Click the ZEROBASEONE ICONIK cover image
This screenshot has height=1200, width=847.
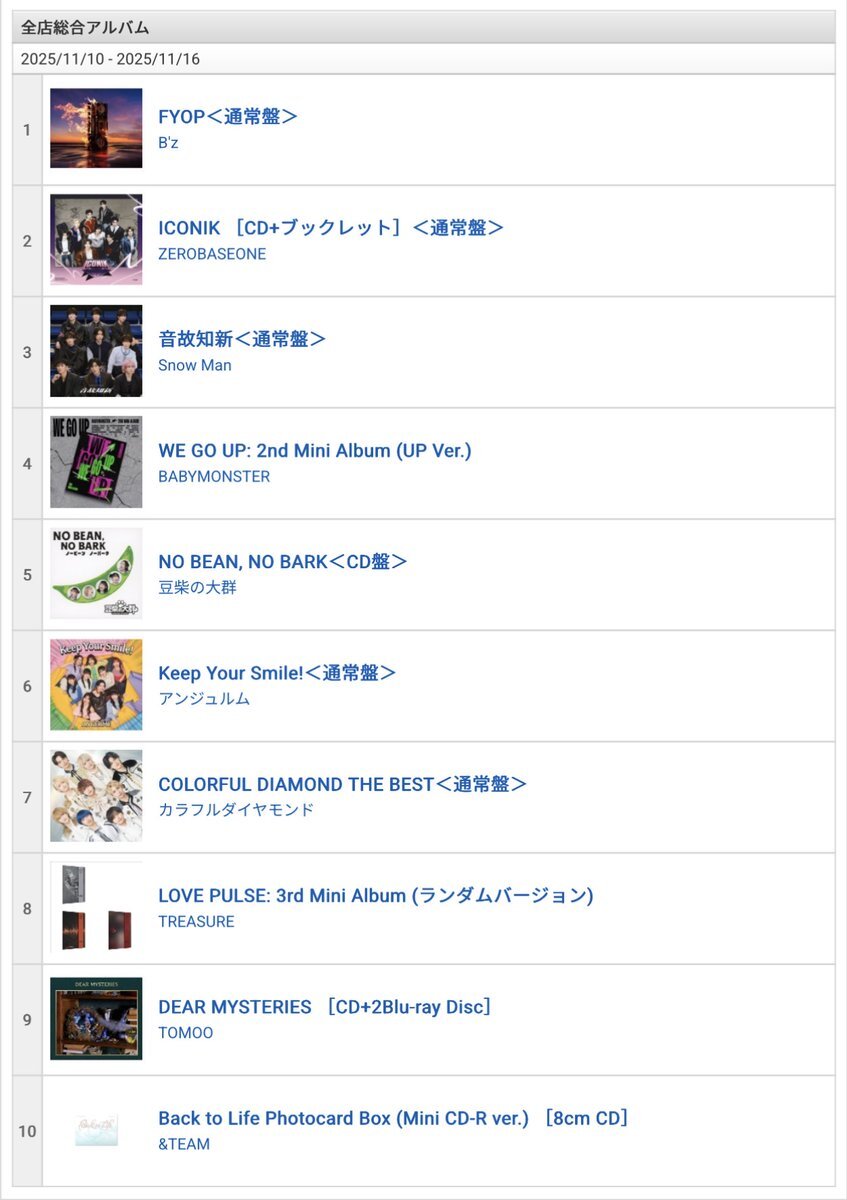coord(95,239)
